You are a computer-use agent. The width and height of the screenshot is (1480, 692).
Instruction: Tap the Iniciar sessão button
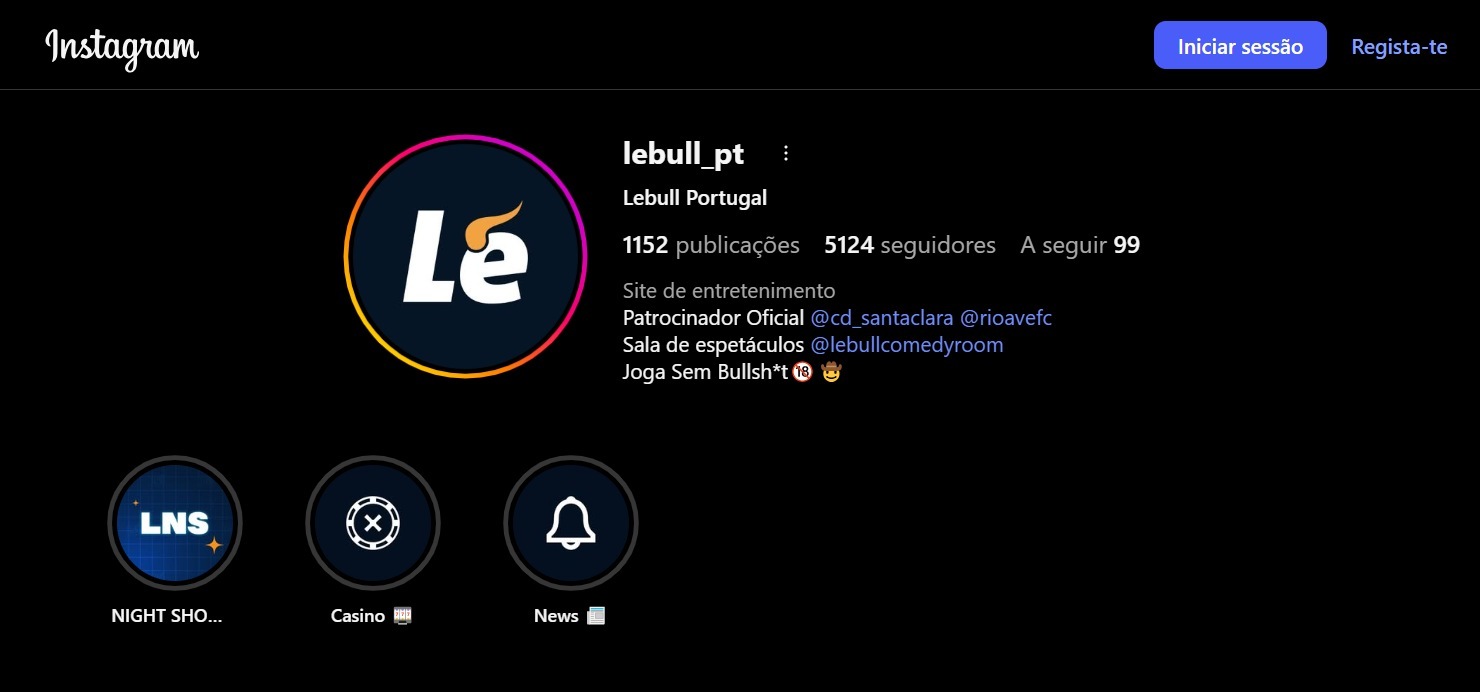coord(1240,46)
